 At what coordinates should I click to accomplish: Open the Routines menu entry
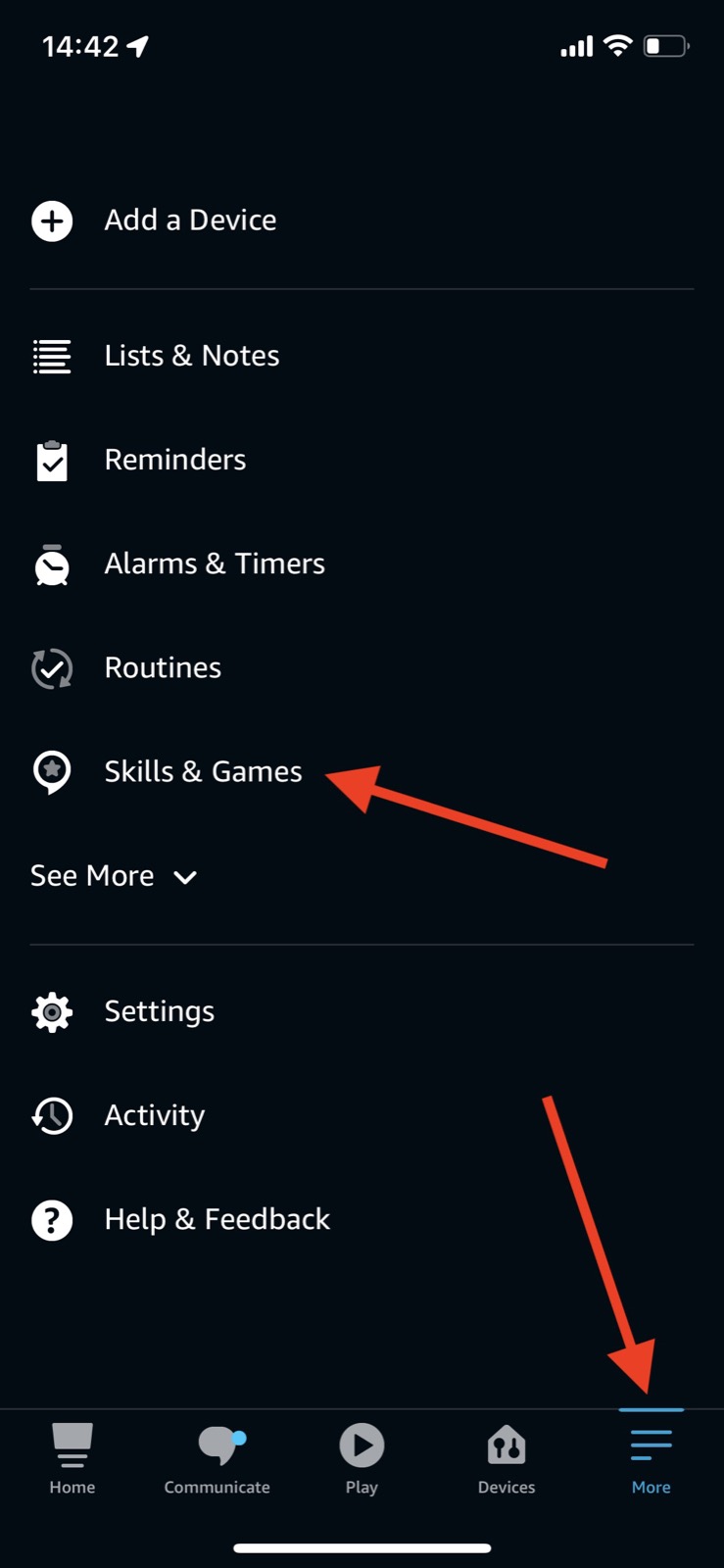point(163,667)
